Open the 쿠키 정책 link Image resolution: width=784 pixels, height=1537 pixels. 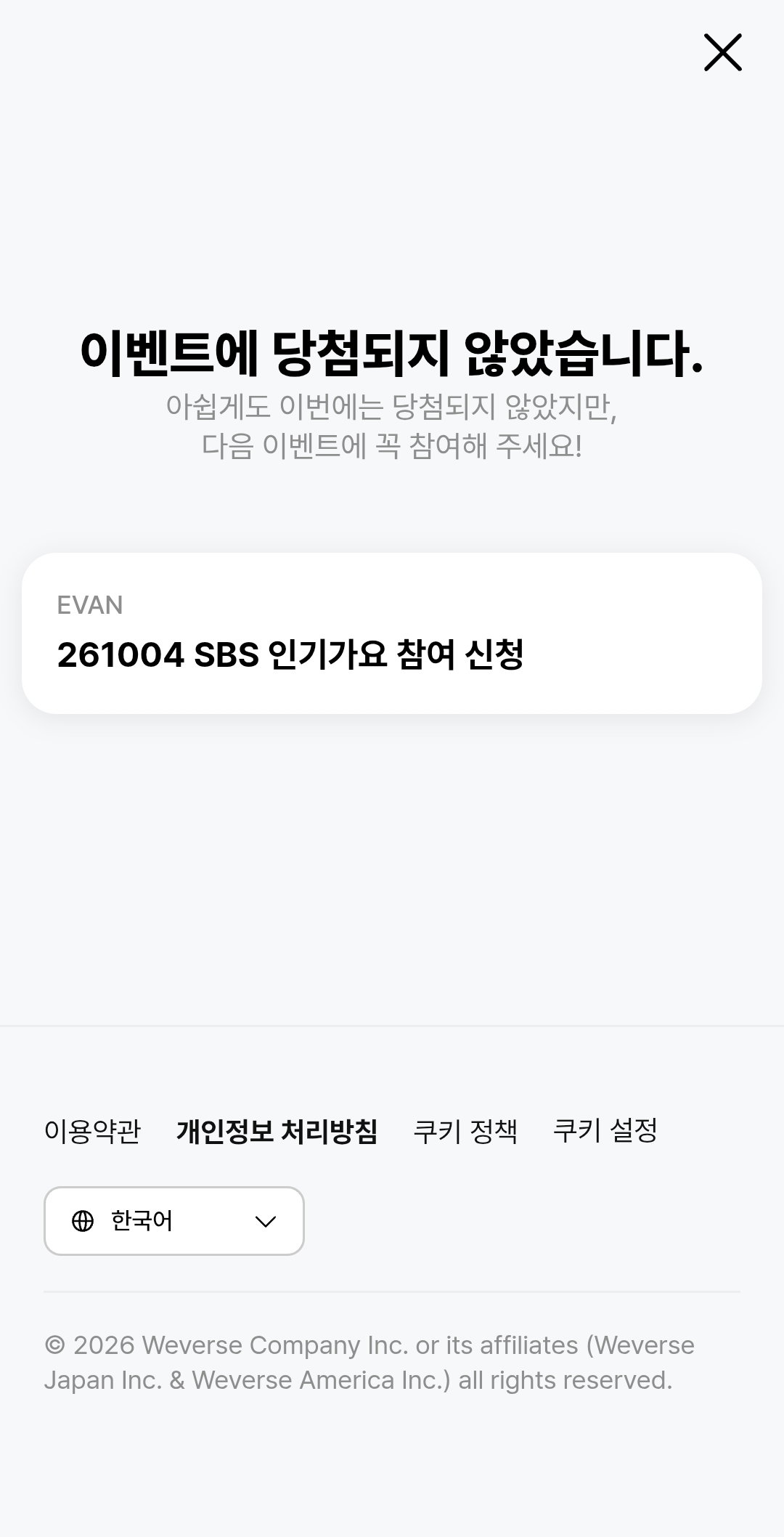[x=465, y=1131]
